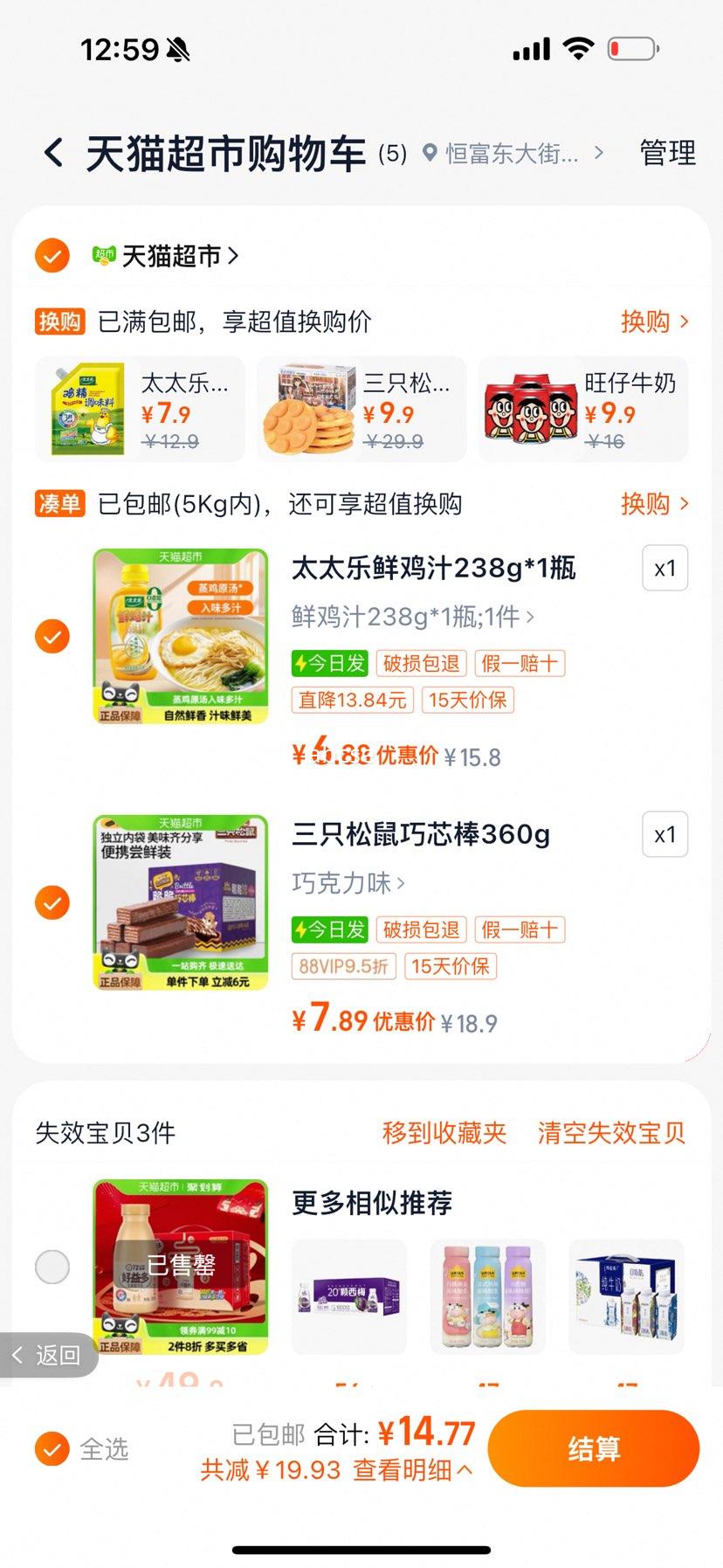Tap the orange 结算 checkout button
The width and height of the screenshot is (723, 1568).
[x=594, y=1448]
